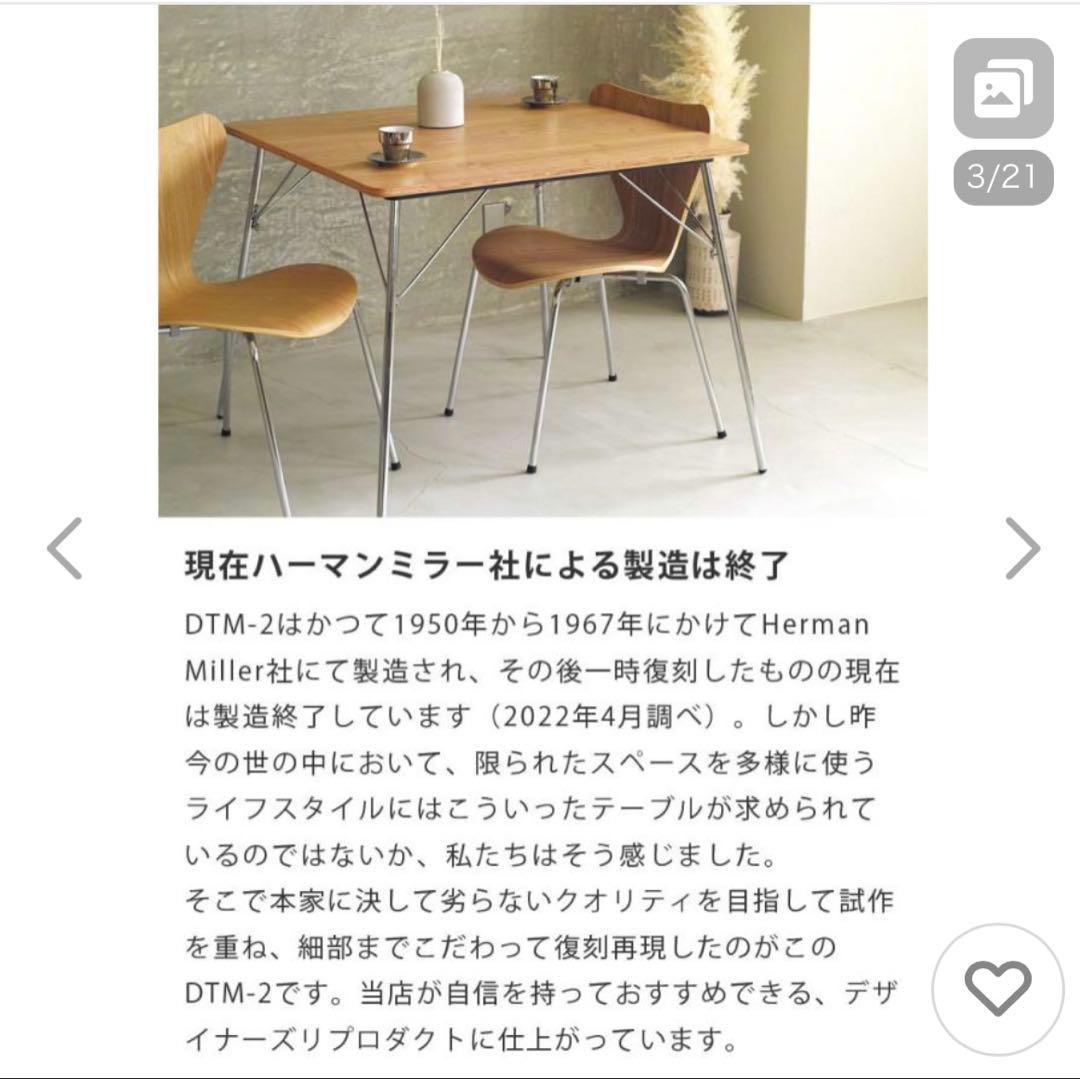Open the image gallery icon
Viewport: 1080px width, 1079px height.
1003,88
